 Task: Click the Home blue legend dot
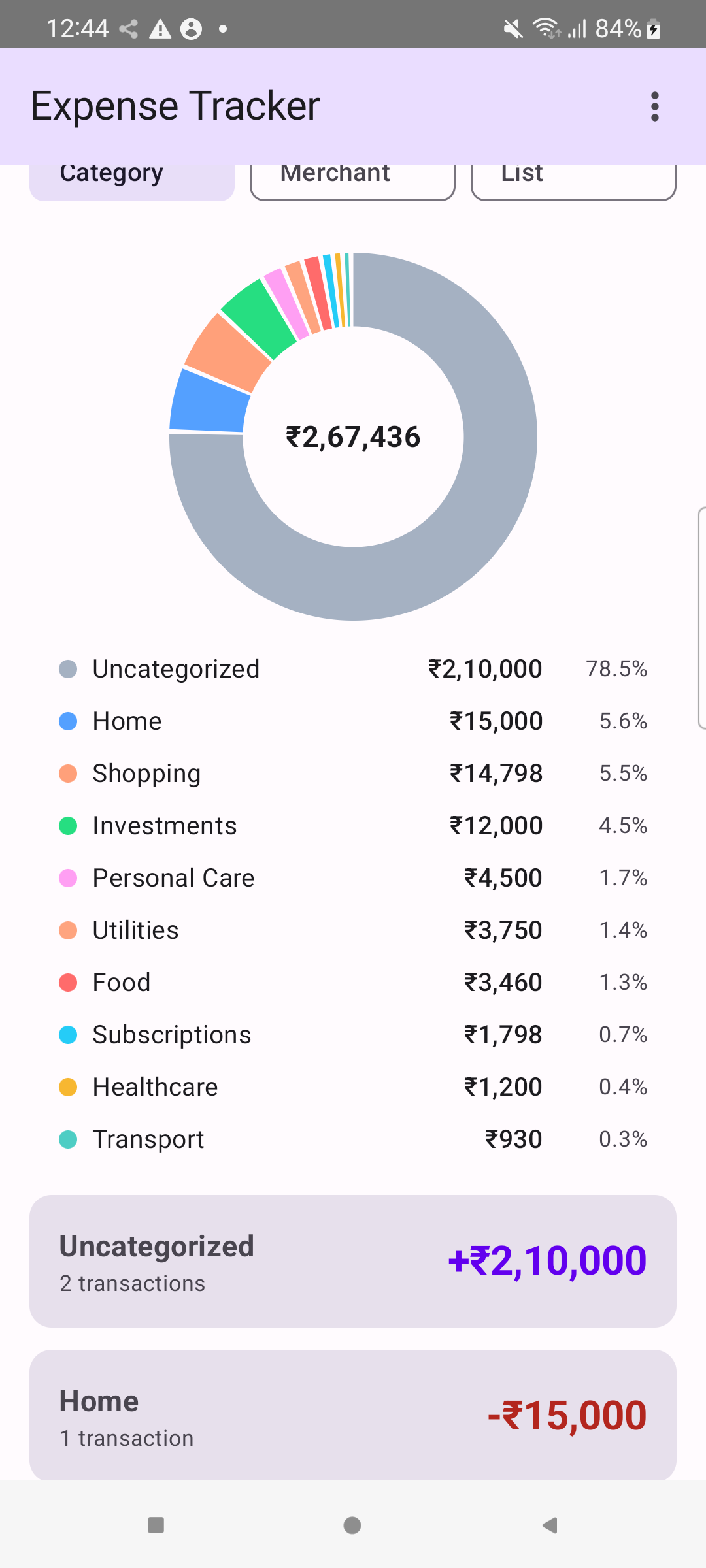pos(68,721)
